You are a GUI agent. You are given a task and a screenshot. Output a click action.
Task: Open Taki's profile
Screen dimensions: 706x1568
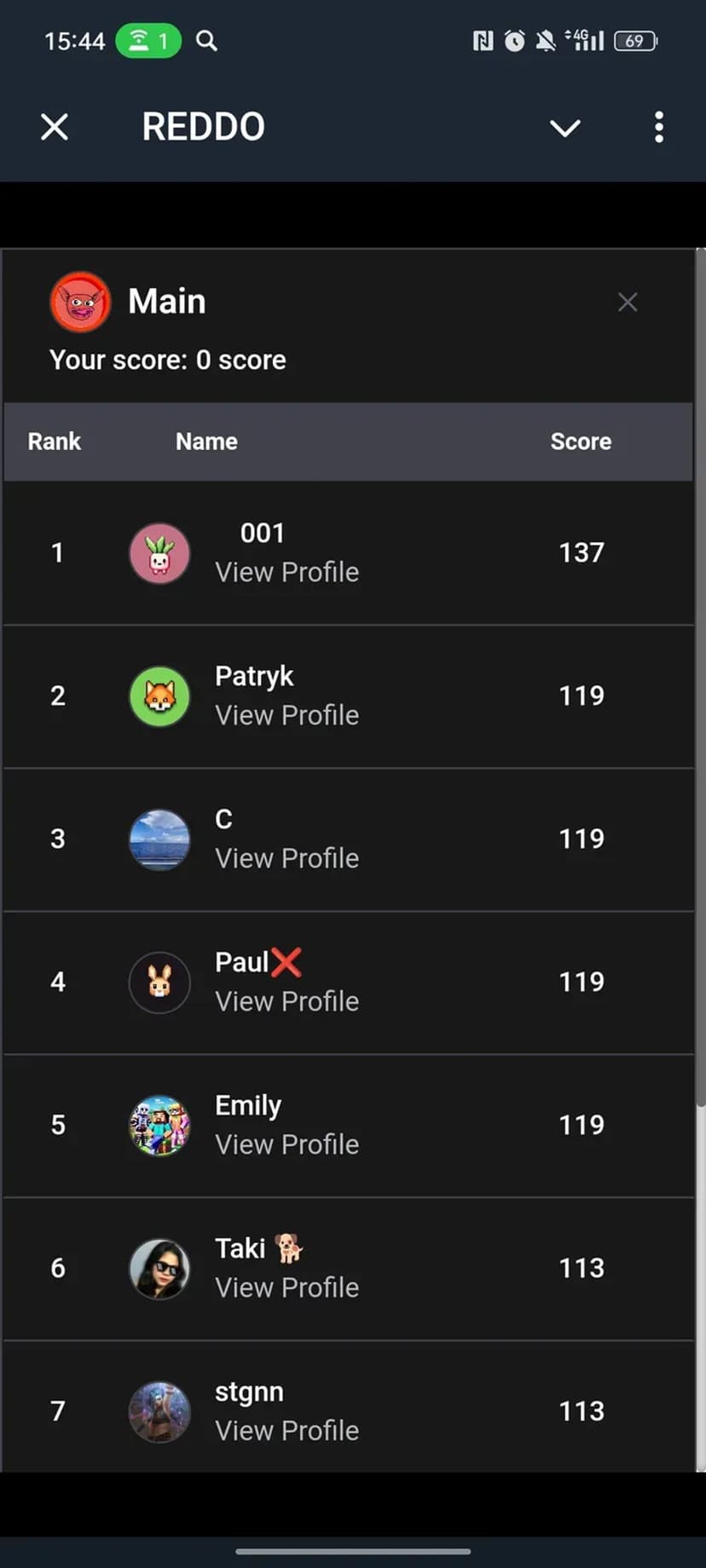point(286,1288)
